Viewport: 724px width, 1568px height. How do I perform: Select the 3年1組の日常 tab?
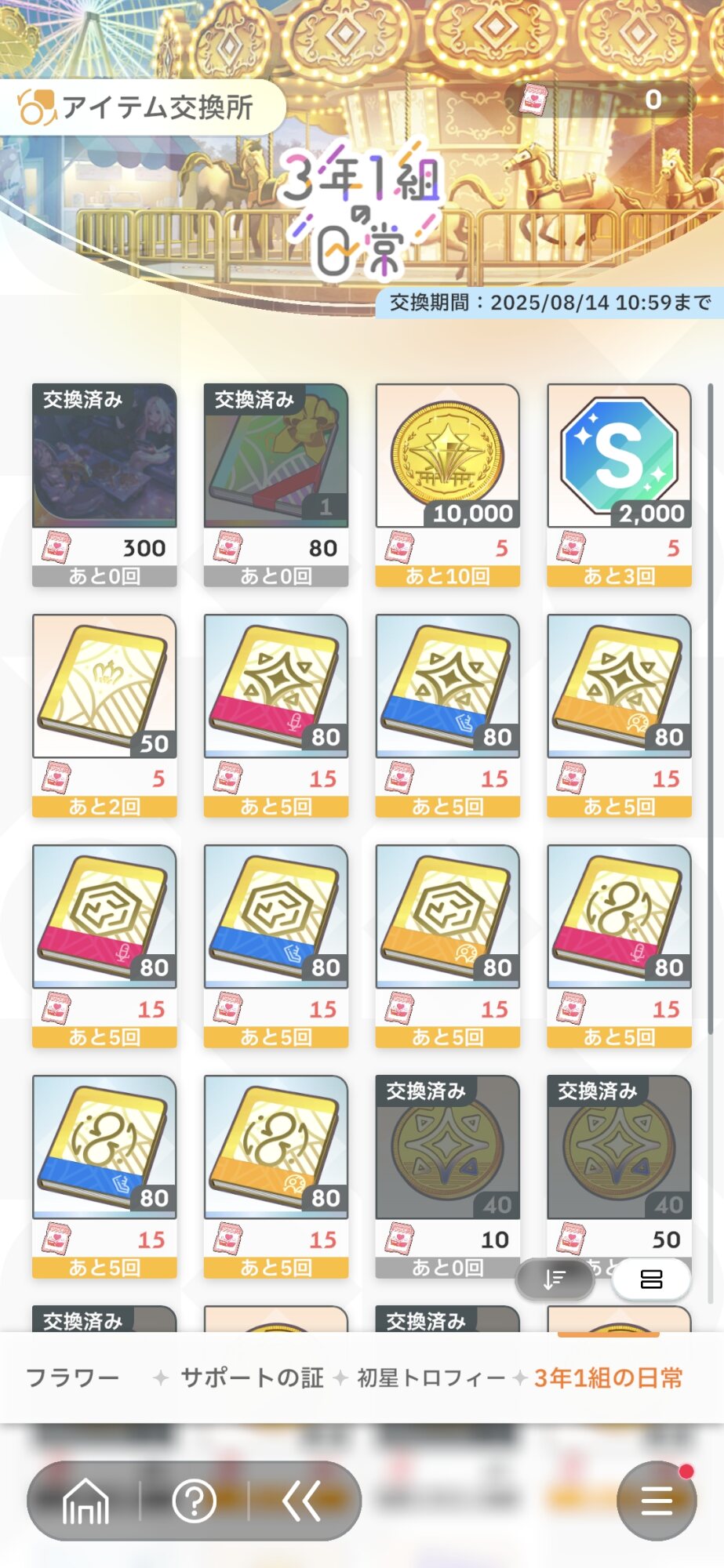pos(608,1377)
